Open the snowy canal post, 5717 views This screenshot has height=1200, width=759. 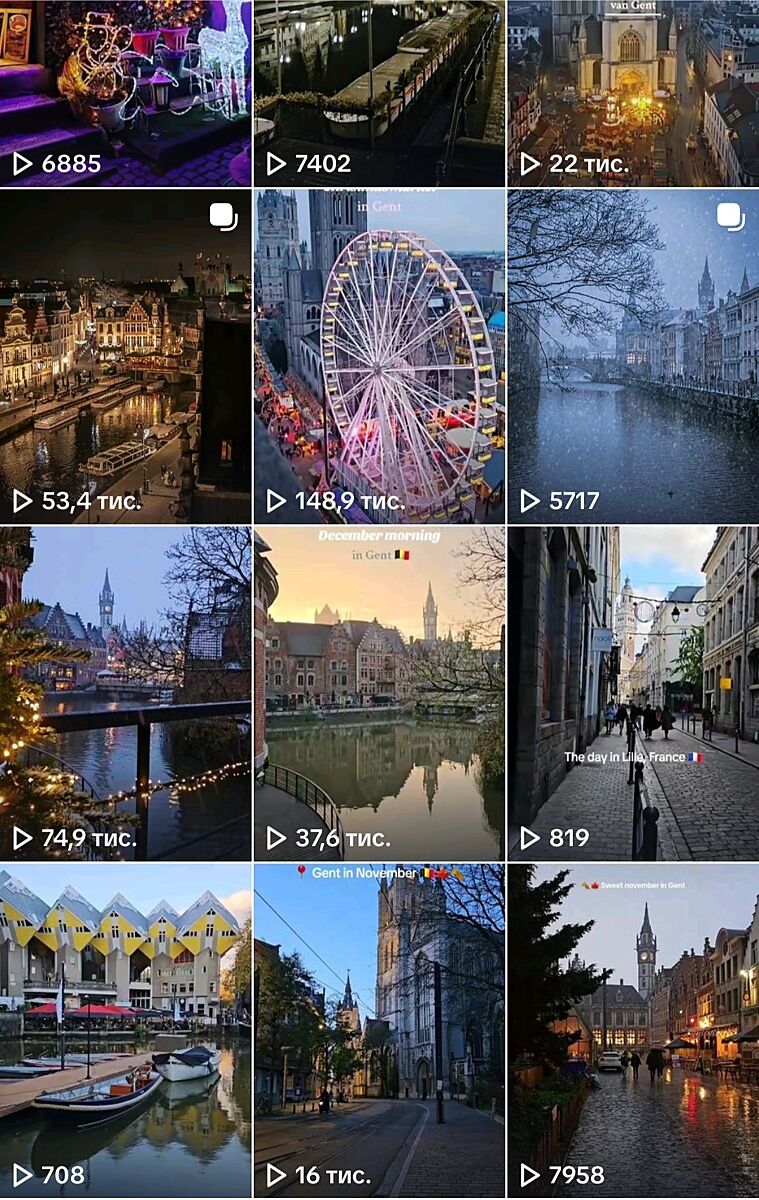(633, 356)
